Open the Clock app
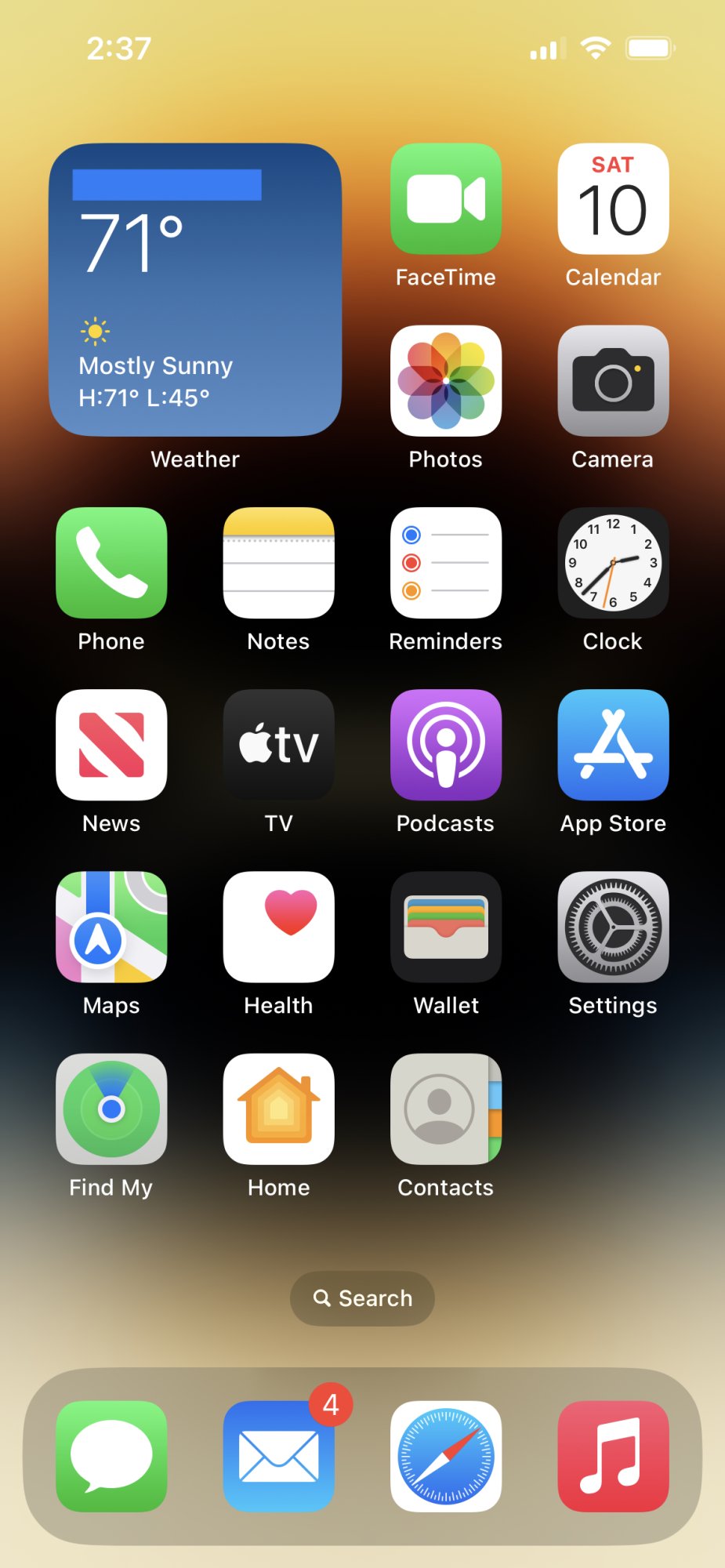Viewport: 725px width, 1568px height. tap(613, 562)
